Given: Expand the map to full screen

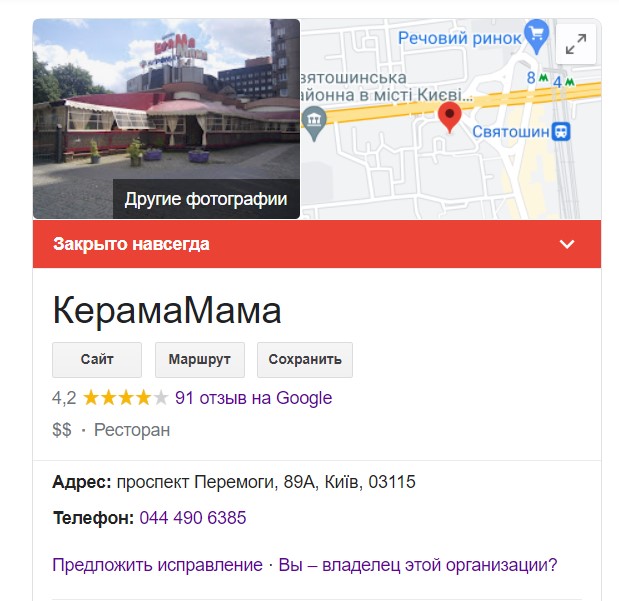Looking at the screenshot, I should click(576, 44).
